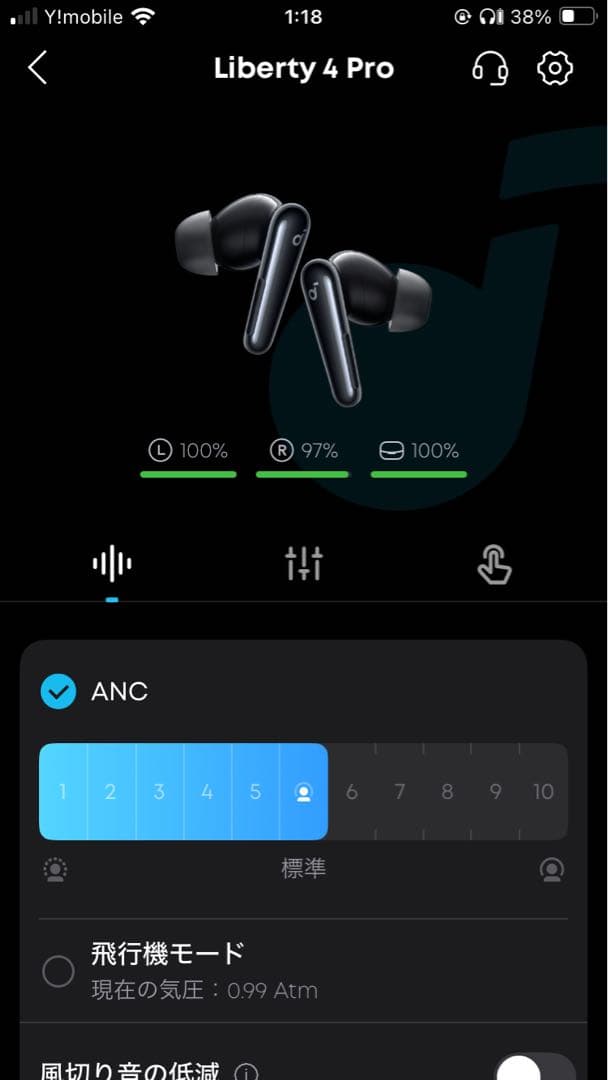Set ANC strength to level 10

tap(543, 792)
